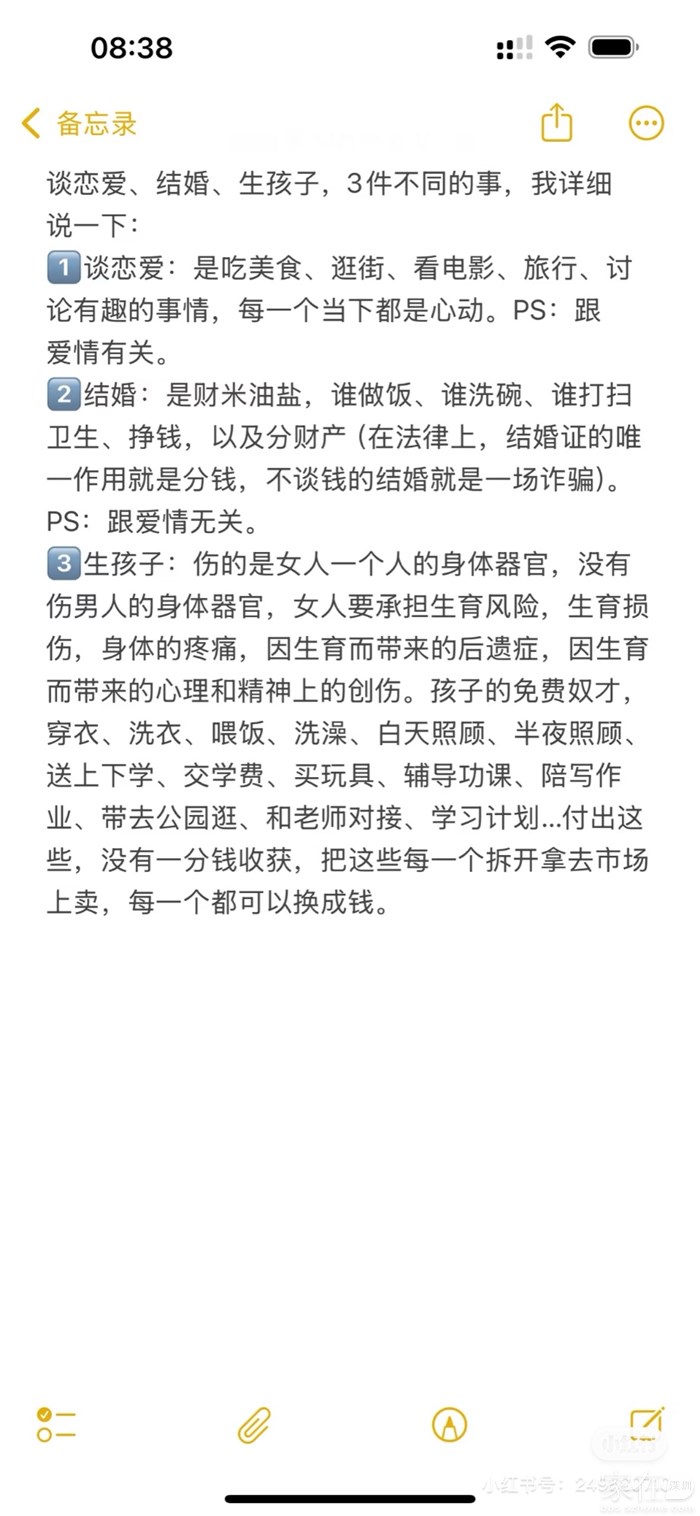Open the markup pen tool

click(x=450, y=1424)
